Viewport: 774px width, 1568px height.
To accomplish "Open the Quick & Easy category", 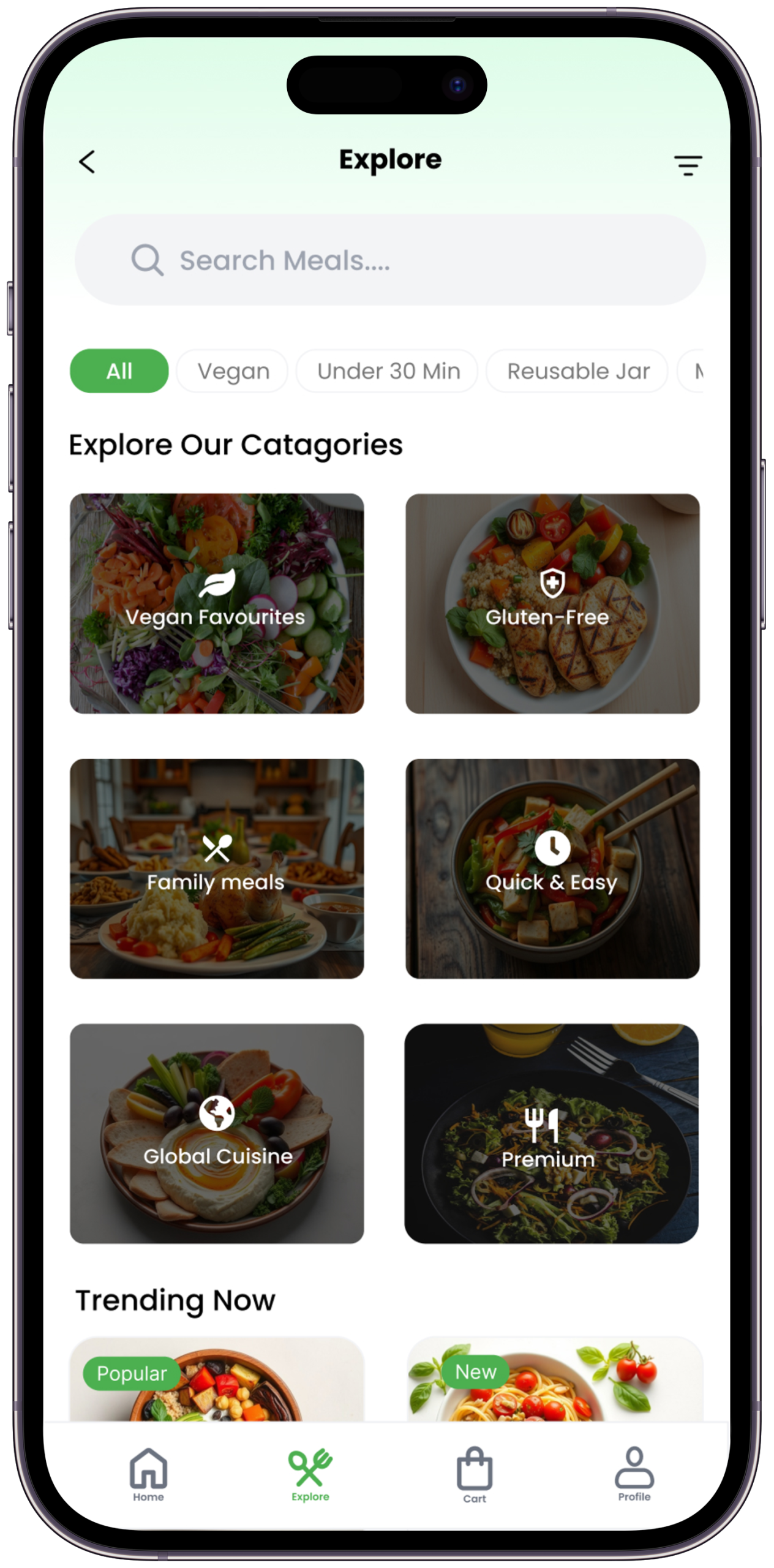I will tap(552, 869).
